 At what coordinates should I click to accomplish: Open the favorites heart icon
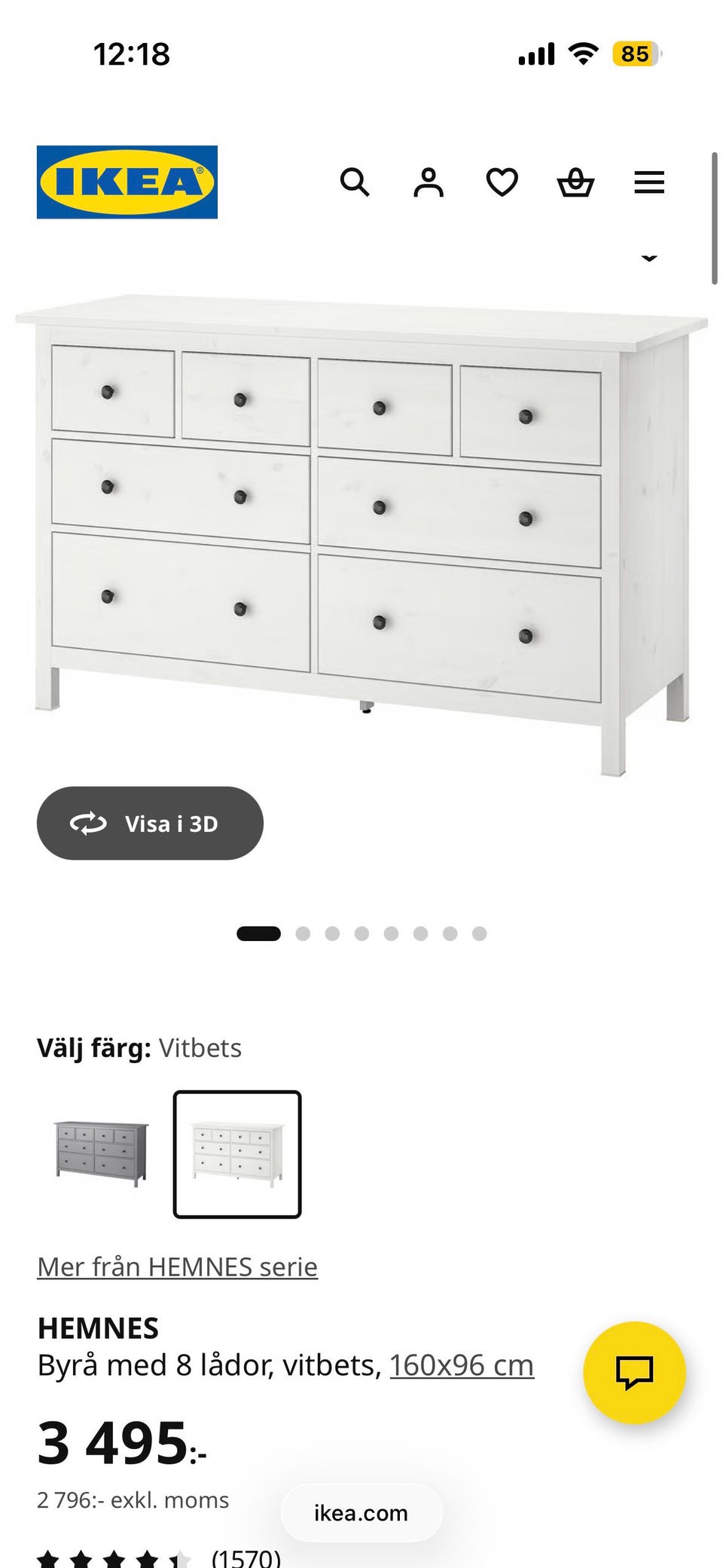tap(501, 182)
